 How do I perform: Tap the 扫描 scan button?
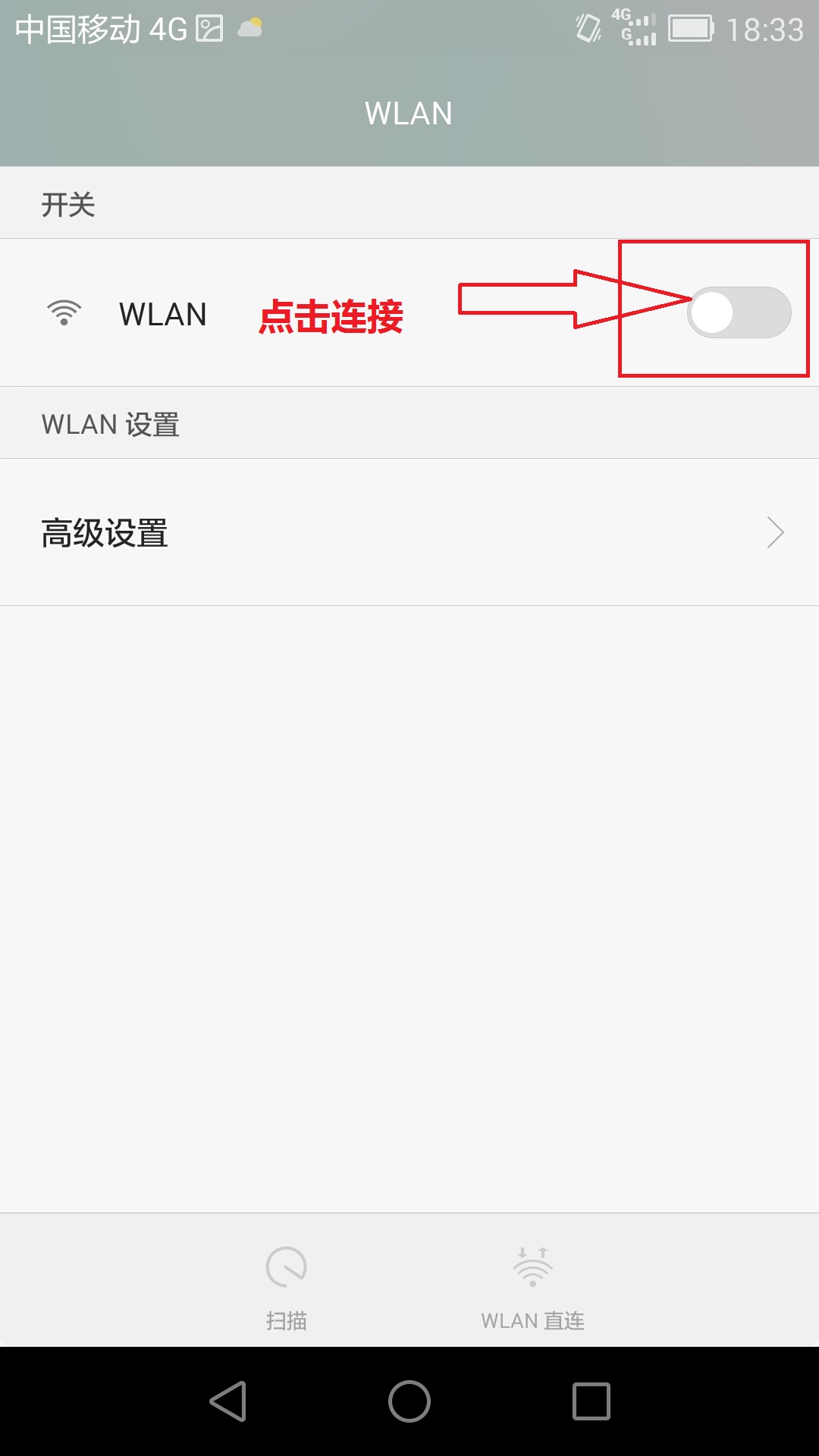(x=286, y=1288)
